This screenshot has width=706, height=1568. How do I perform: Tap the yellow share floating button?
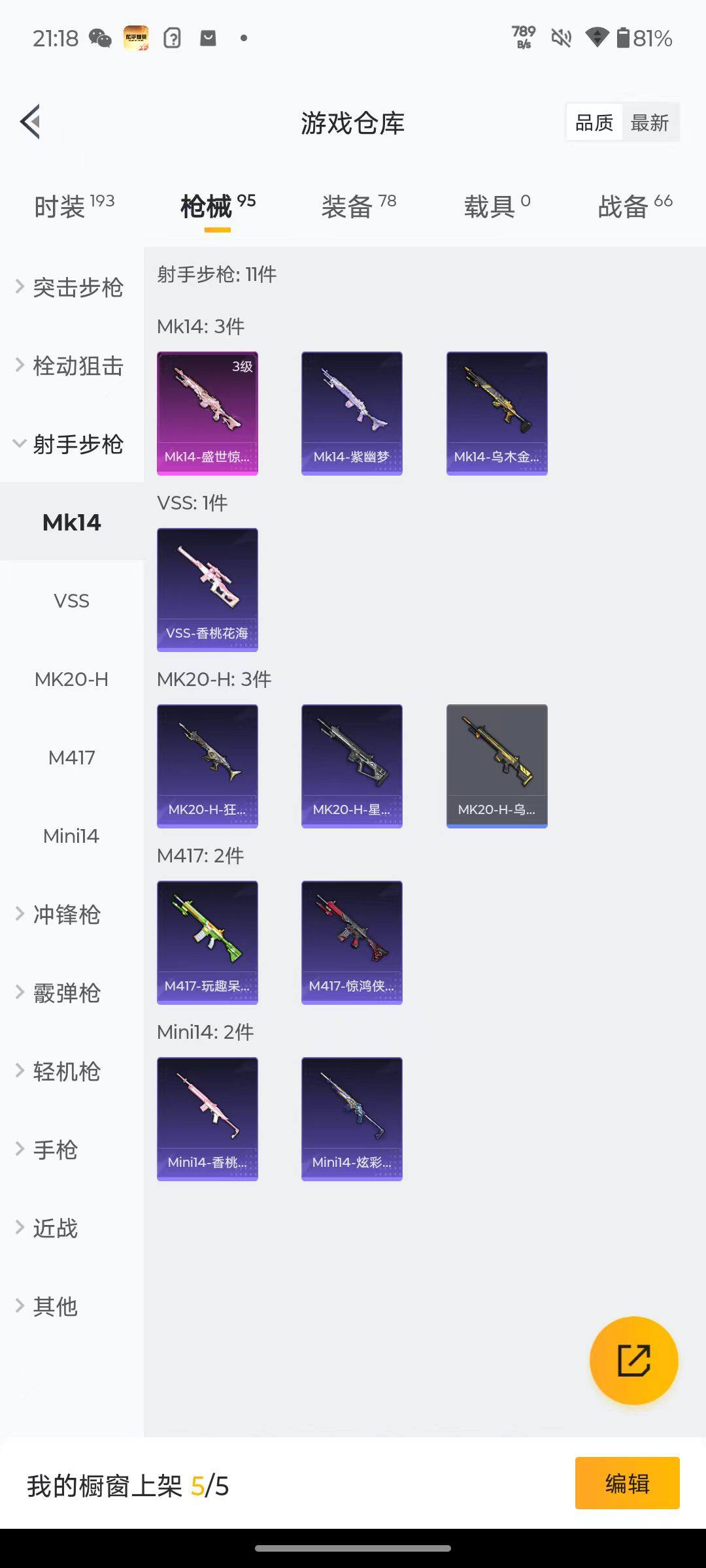point(633,1361)
